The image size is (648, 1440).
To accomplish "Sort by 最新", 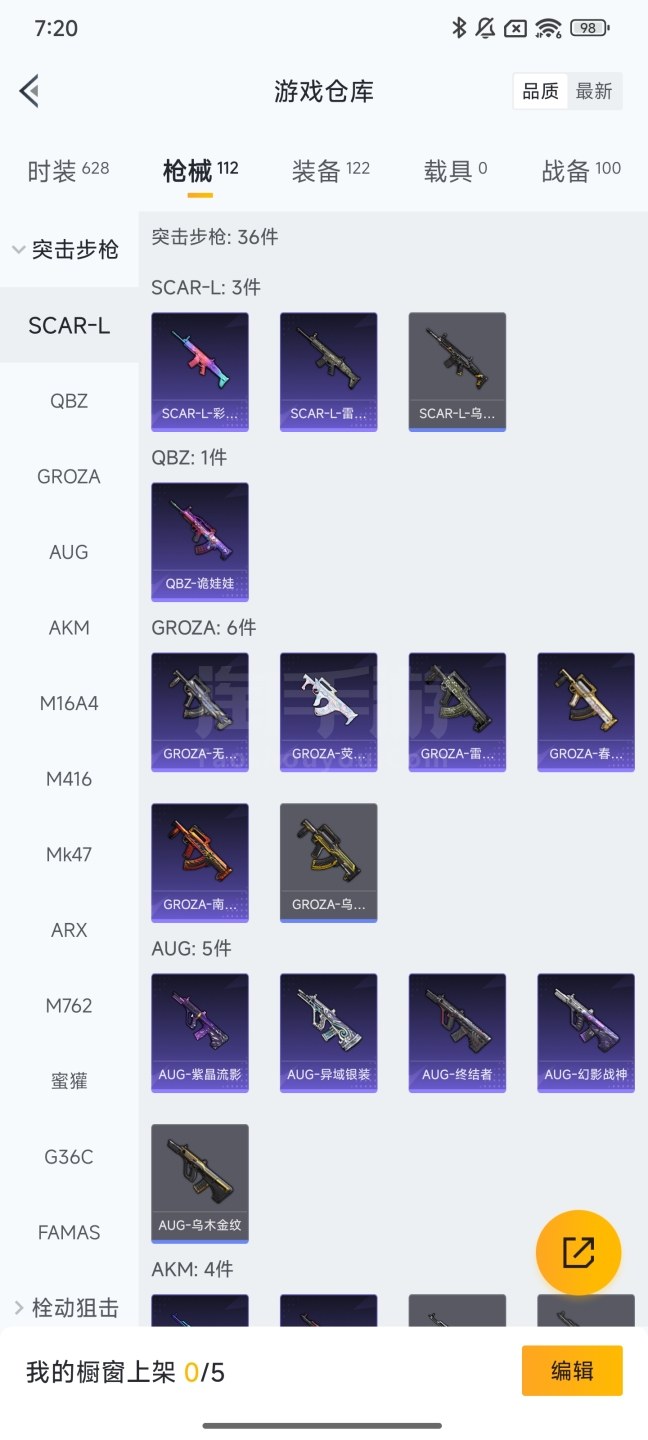I will (593, 91).
